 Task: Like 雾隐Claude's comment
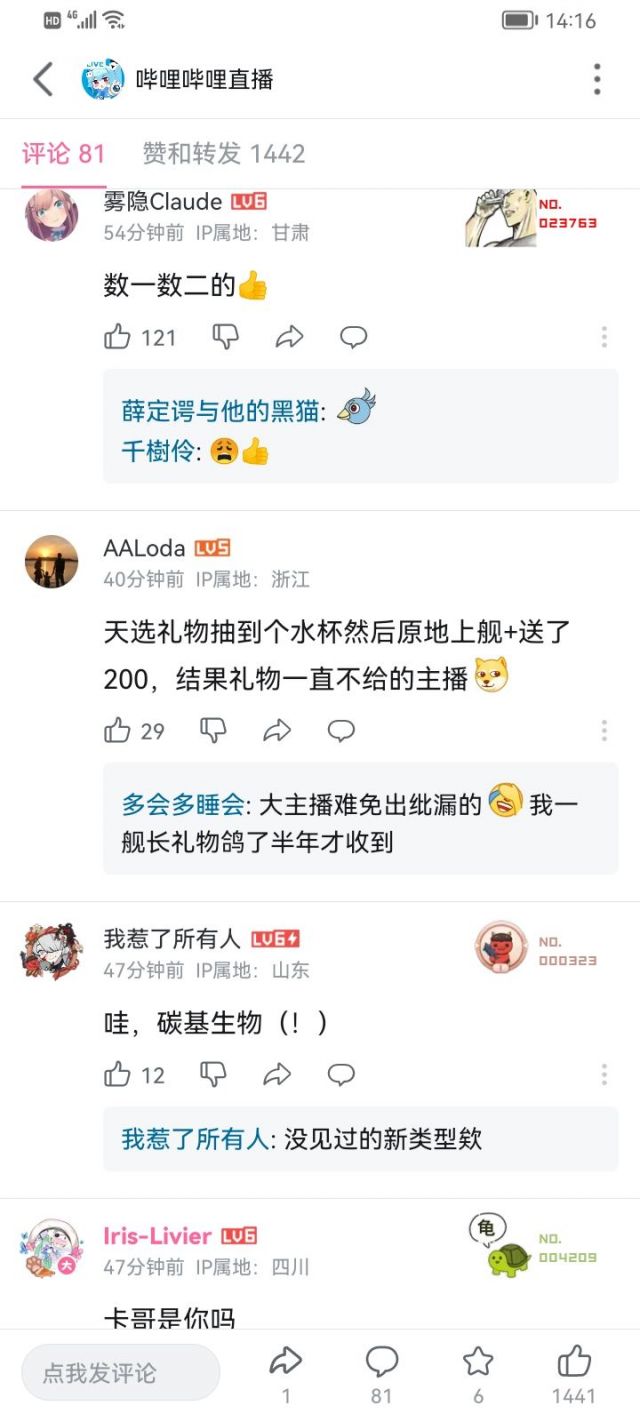pos(118,337)
